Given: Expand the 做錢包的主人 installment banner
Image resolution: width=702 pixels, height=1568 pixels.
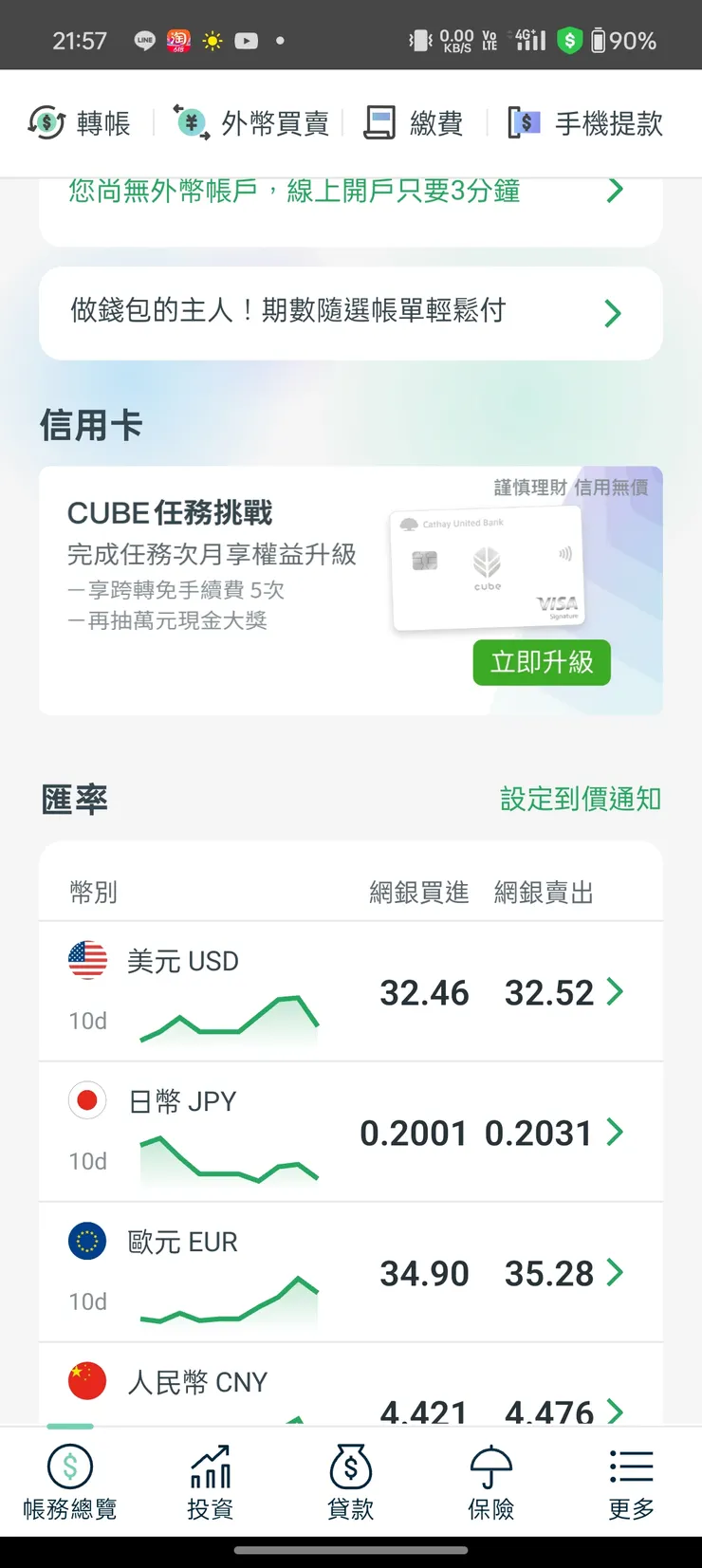Looking at the screenshot, I should 351,313.
